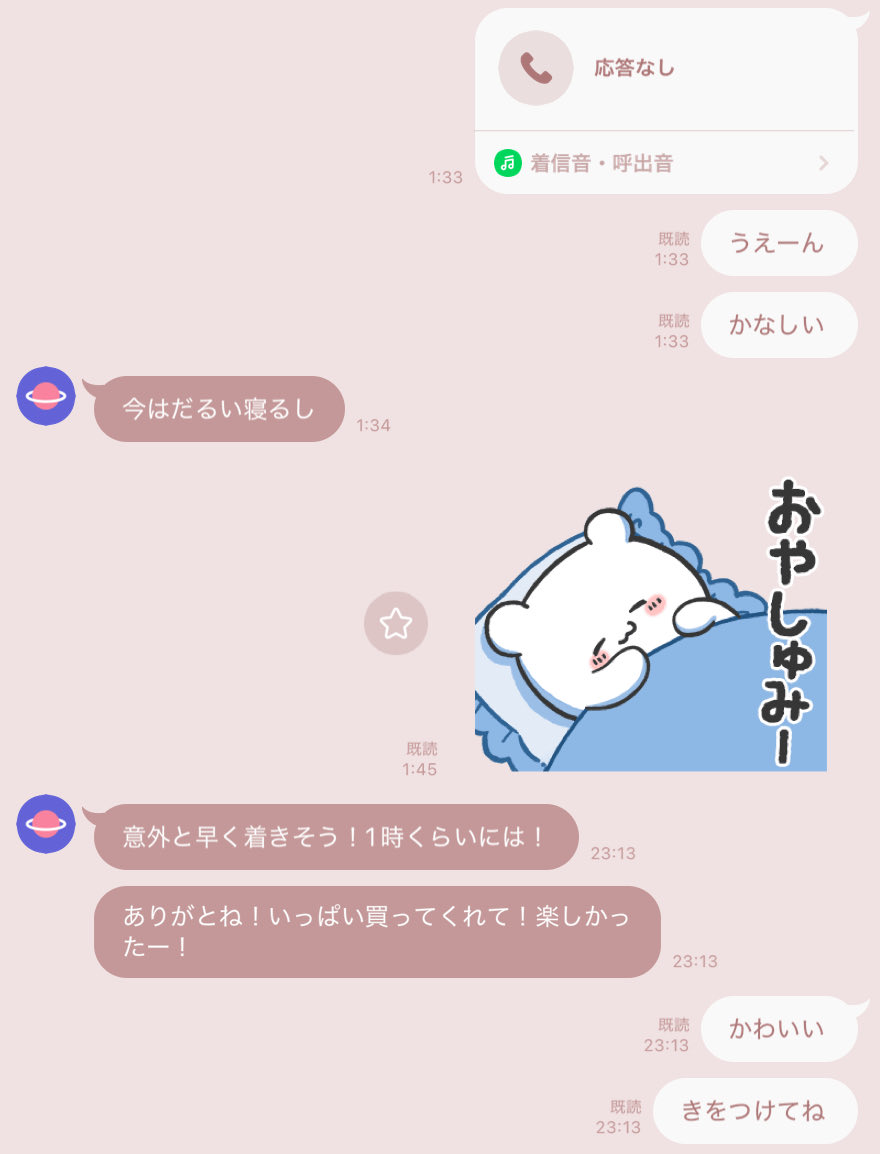Call back from the 応答なし call bubble

[x=536, y=68]
